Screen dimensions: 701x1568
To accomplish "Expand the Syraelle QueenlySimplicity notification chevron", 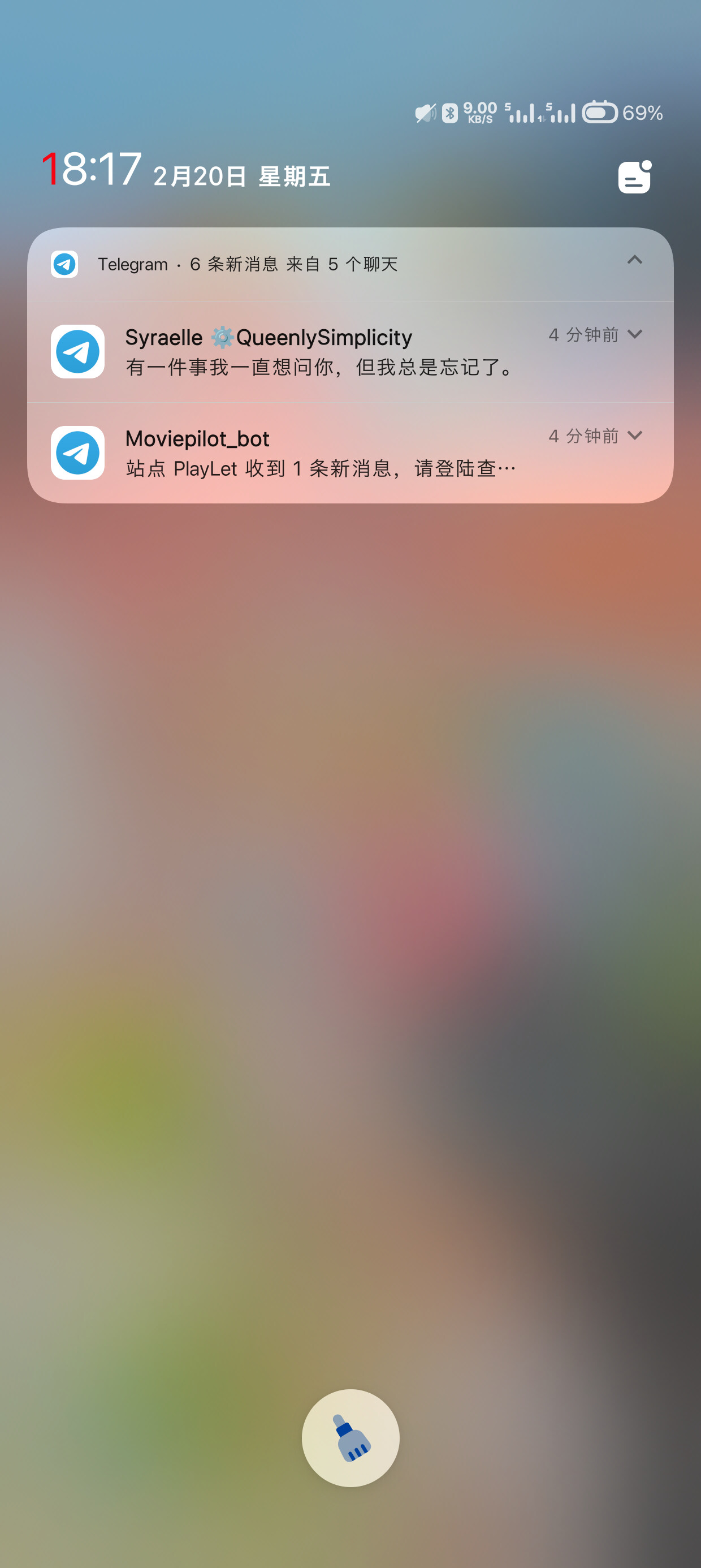I will 635,334.
